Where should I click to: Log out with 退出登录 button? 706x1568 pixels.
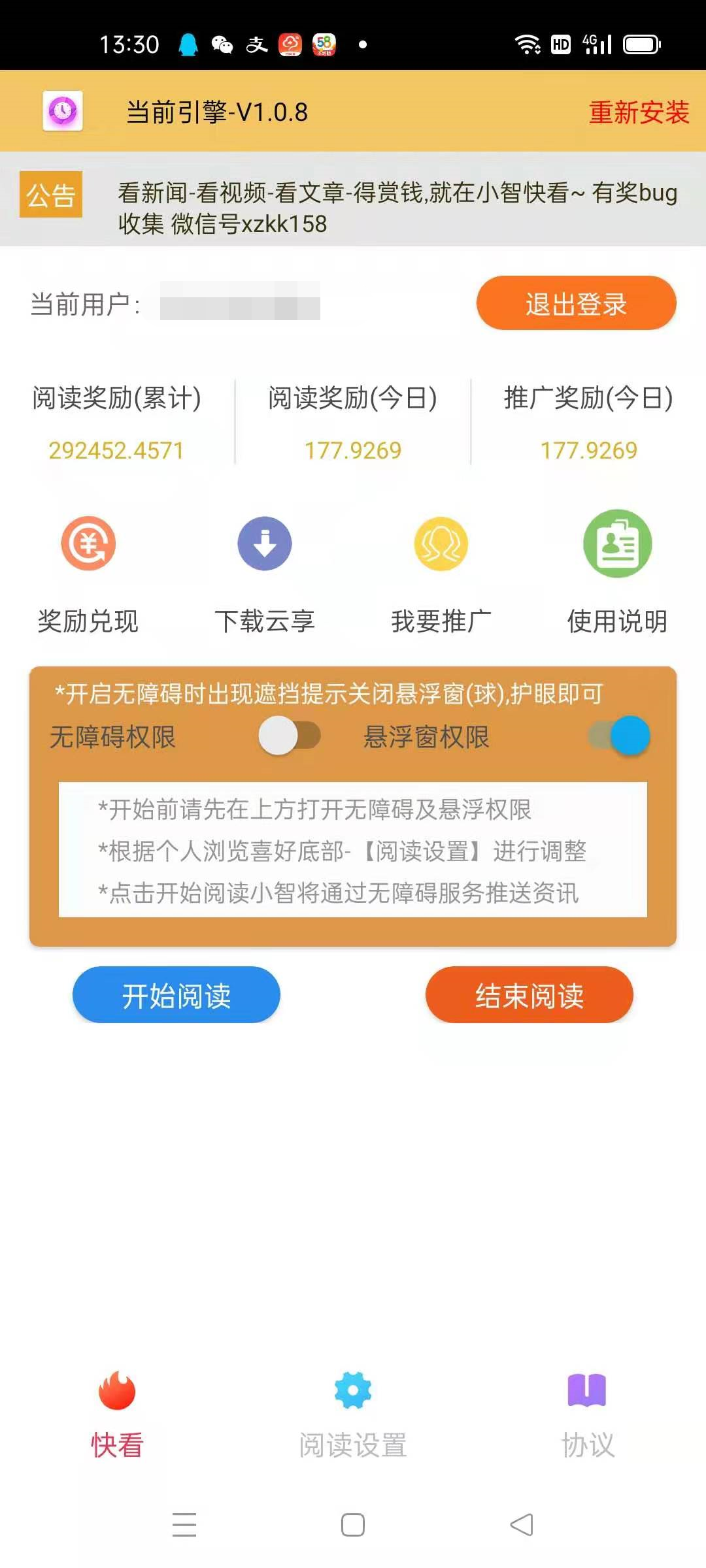[x=576, y=303]
